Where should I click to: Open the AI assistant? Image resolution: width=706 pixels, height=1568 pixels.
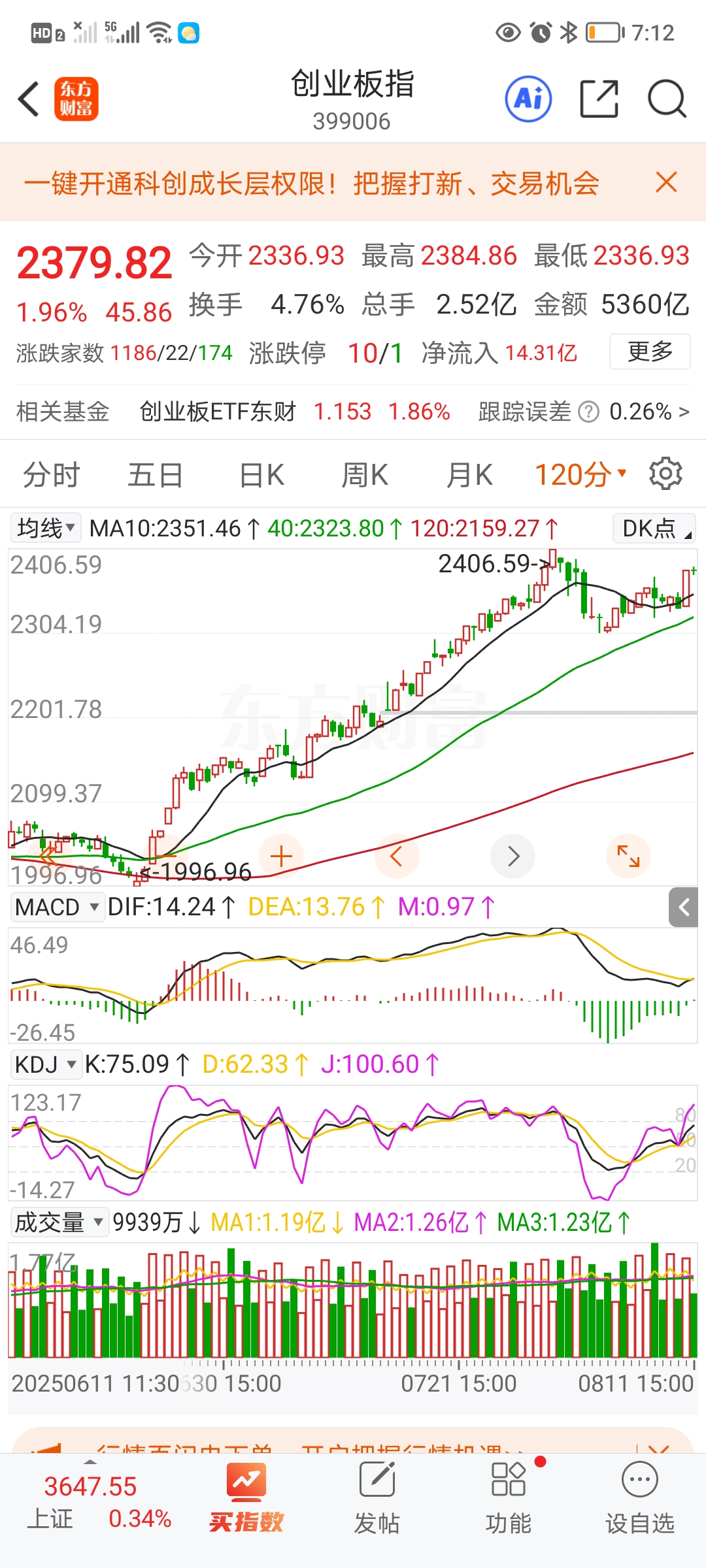pyautogui.click(x=528, y=99)
